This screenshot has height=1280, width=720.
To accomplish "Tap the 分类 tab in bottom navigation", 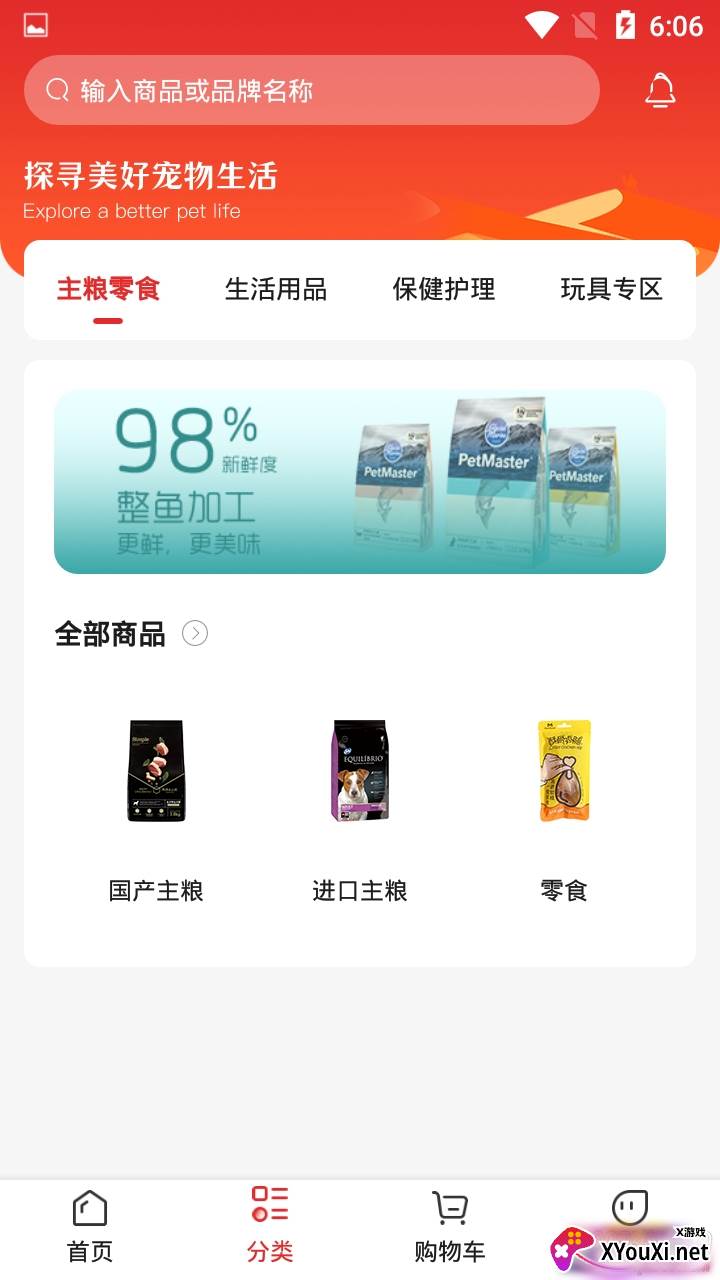I will click(x=270, y=1225).
